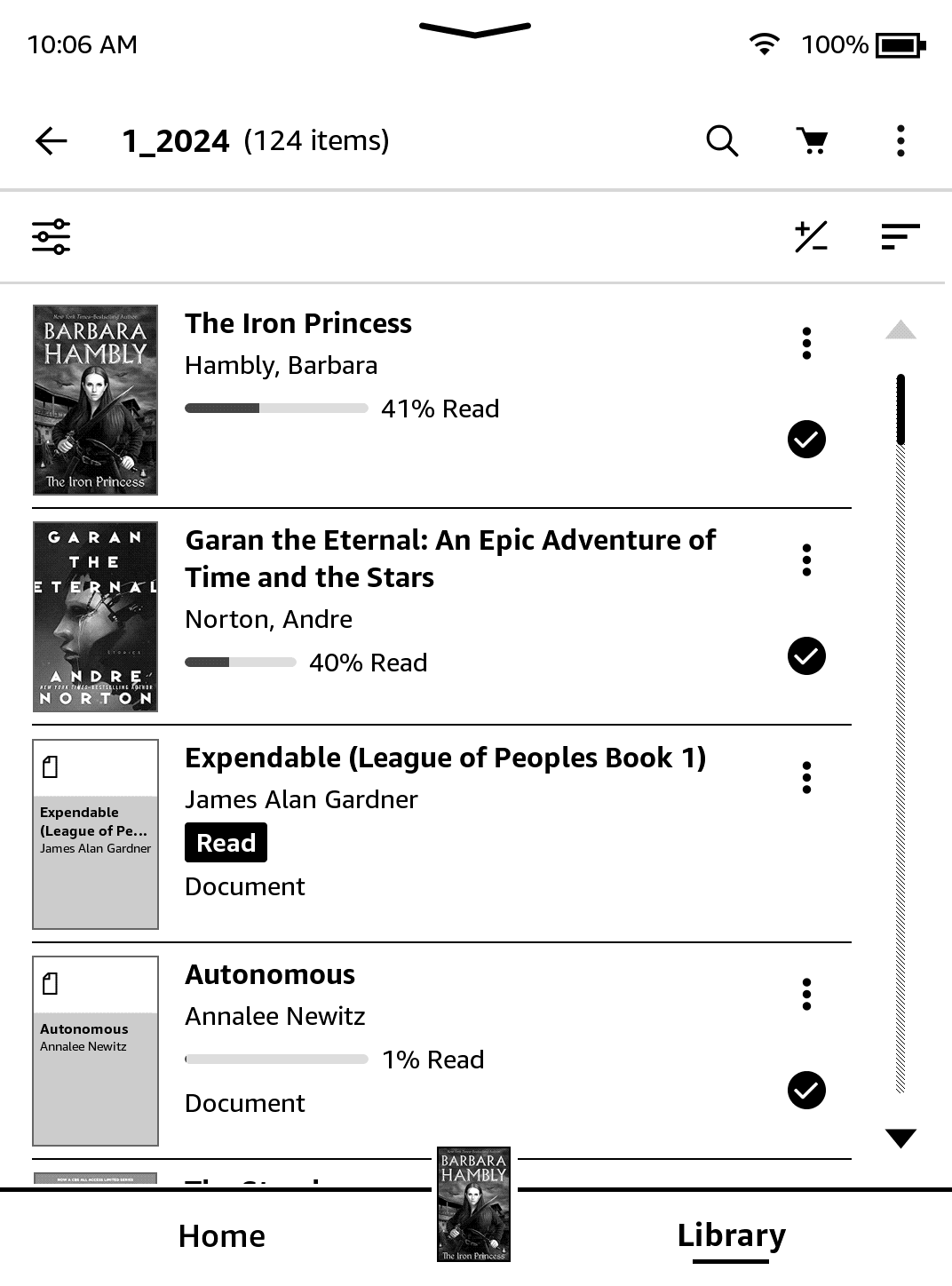Tap the 41% Read progress bar
This screenshot has height=1286, width=952.
click(x=275, y=408)
